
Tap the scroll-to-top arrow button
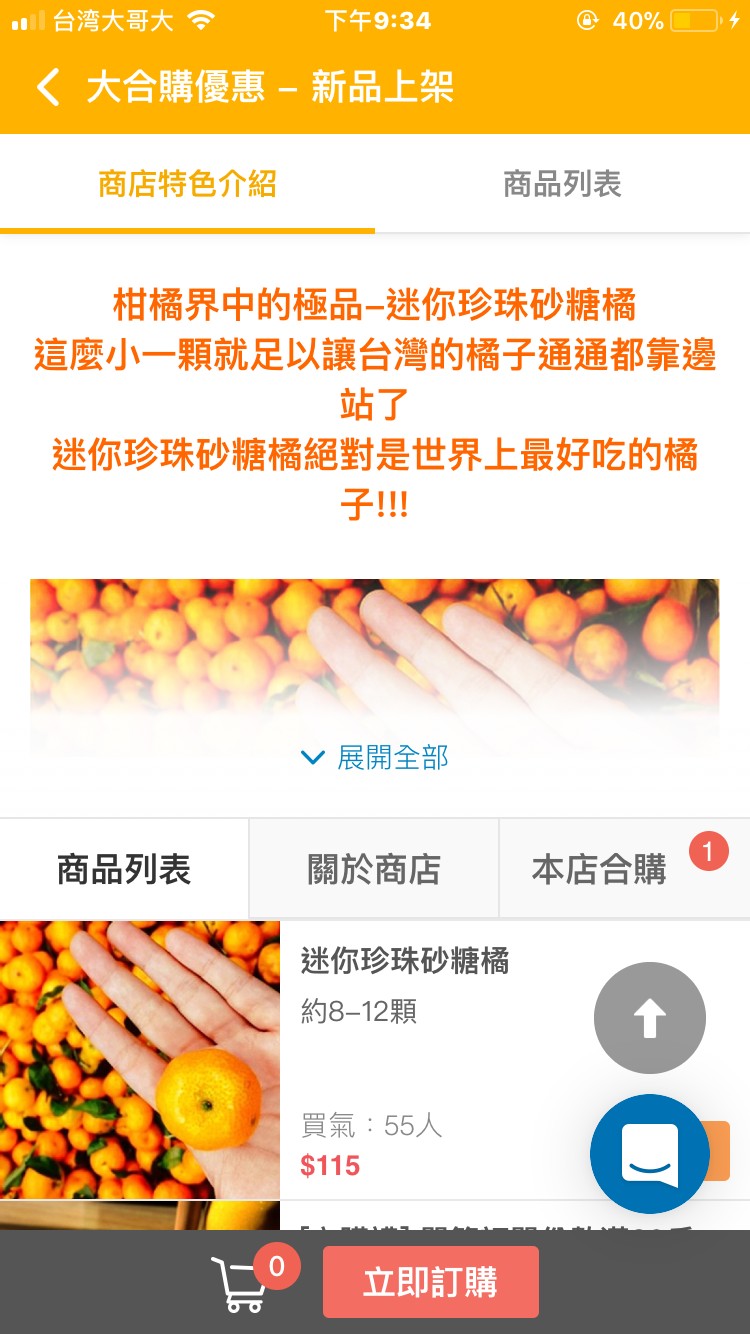tap(650, 1018)
